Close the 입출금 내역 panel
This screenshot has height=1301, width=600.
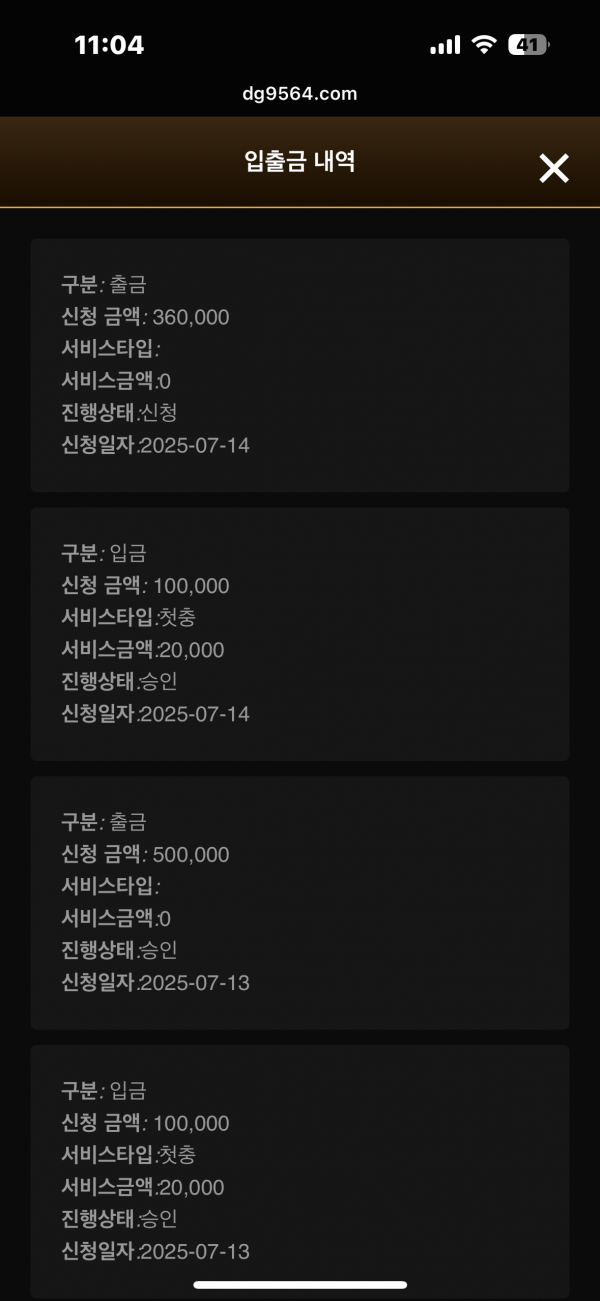554,168
